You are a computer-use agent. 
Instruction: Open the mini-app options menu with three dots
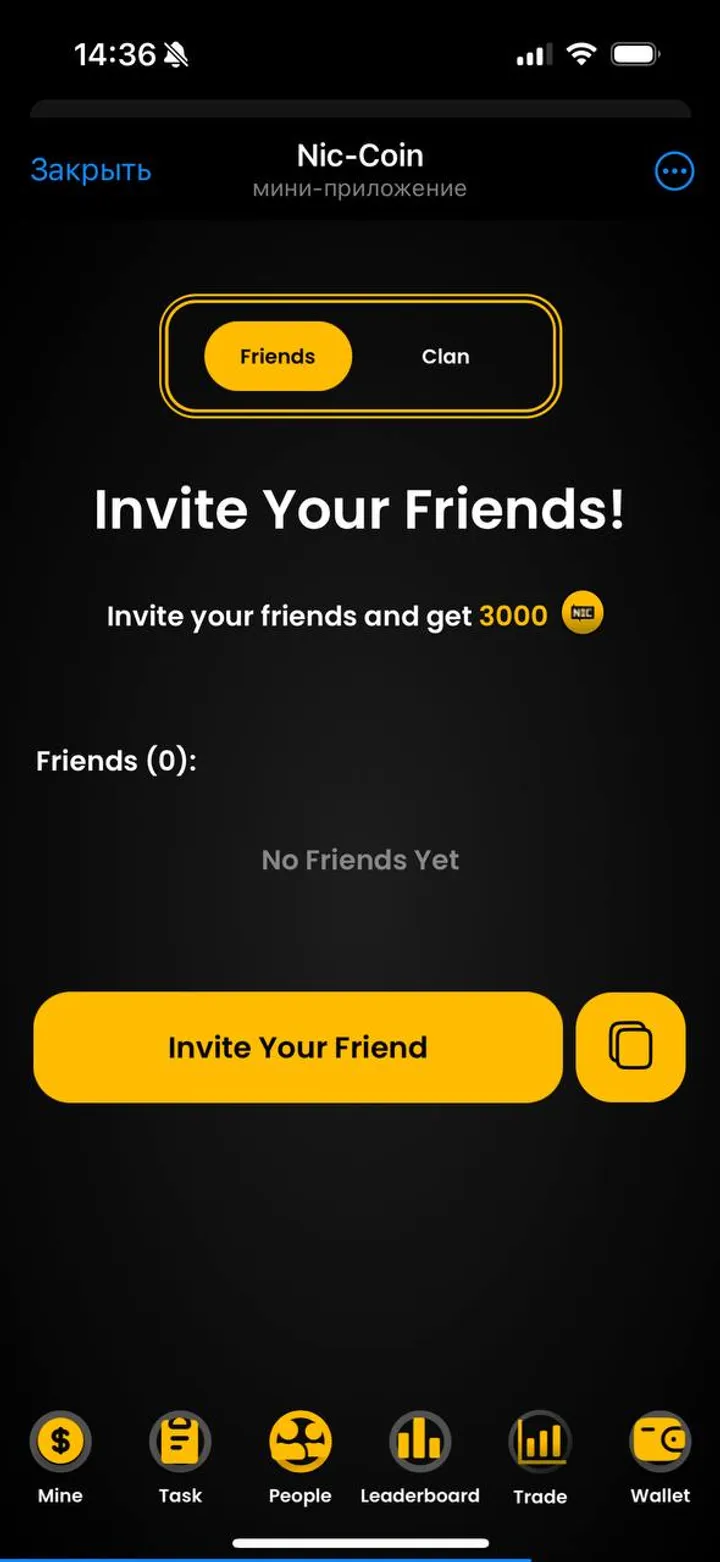pyautogui.click(x=674, y=171)
